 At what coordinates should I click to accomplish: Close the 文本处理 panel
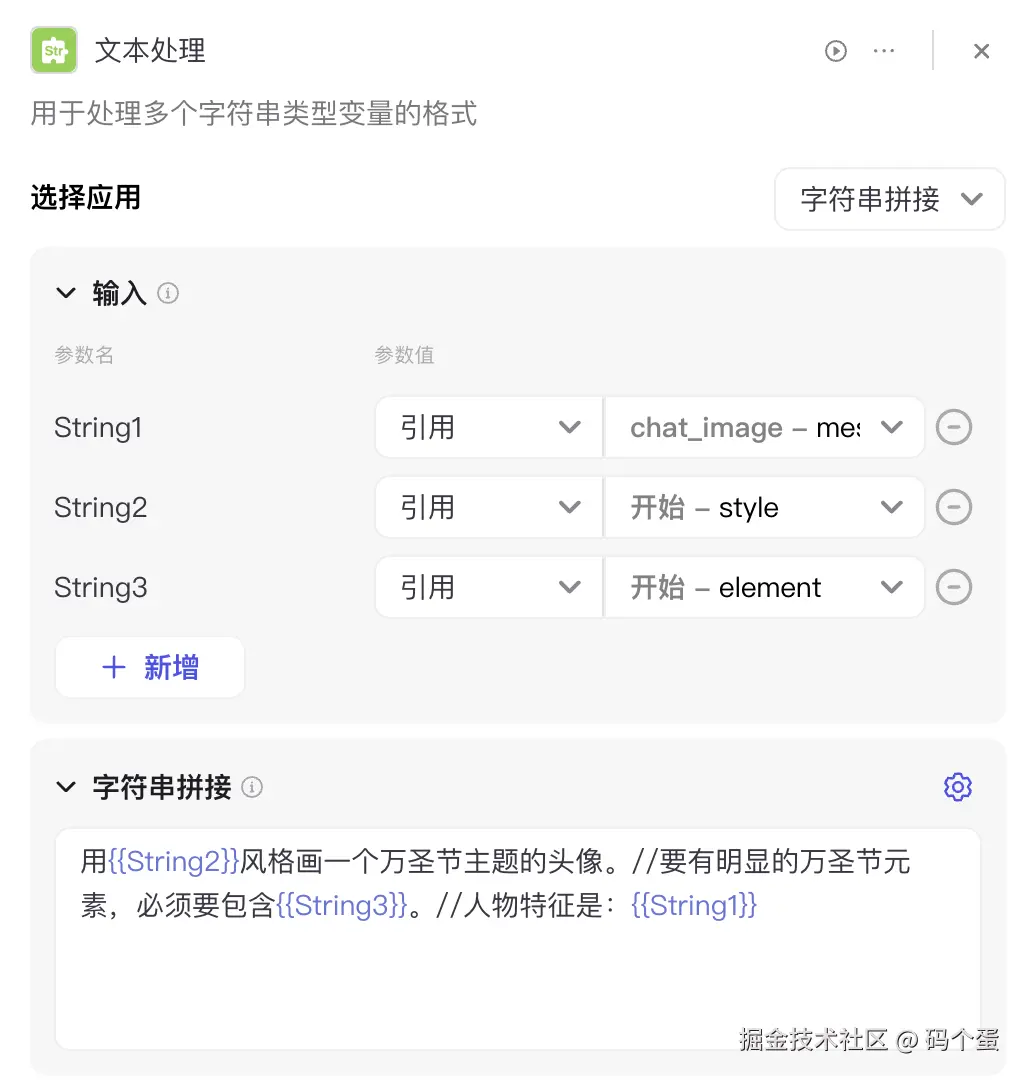(981, 50)
